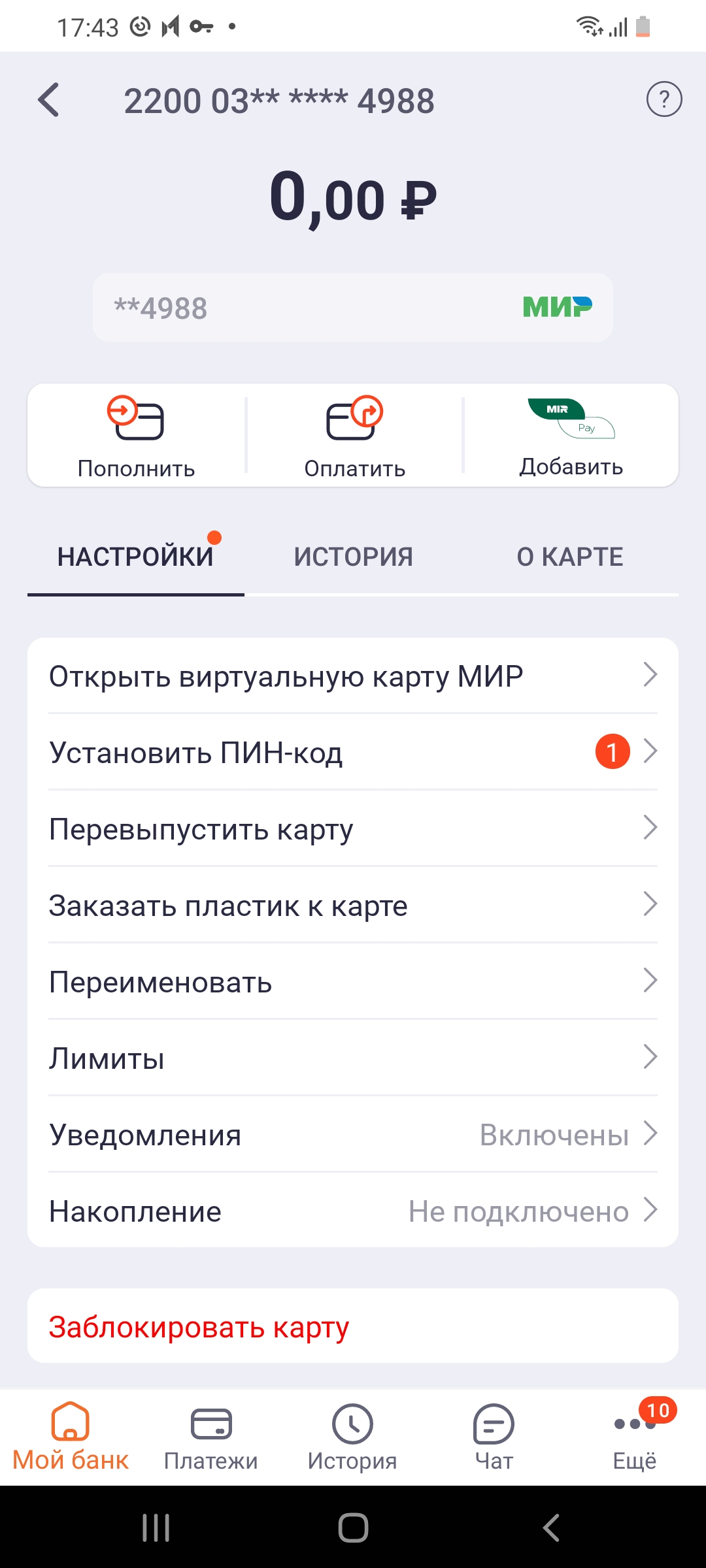This screenshot has height=1568, width=706.
Task: Open Уведомления settings row
Action: coord(353,1135)
